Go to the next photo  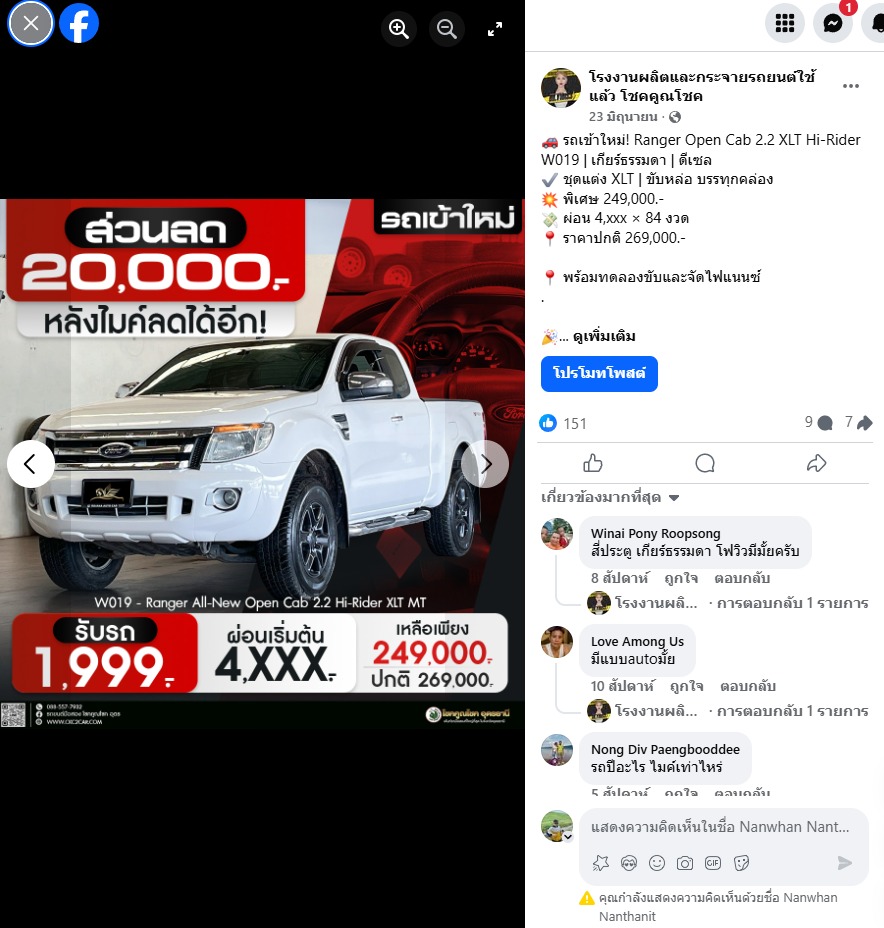(485, 464)
